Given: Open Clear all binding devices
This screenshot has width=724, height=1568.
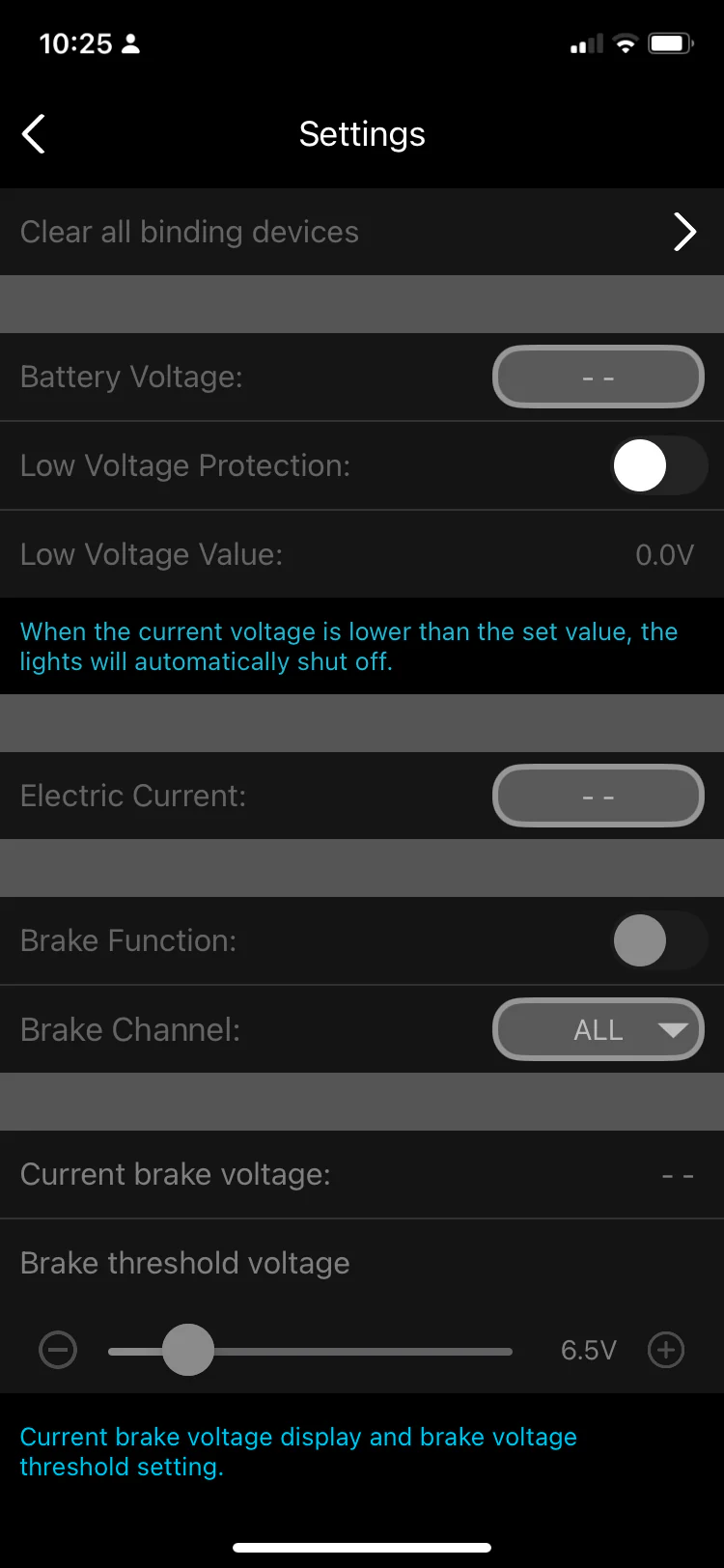Looking at the screenshot, I should point(362,232).
